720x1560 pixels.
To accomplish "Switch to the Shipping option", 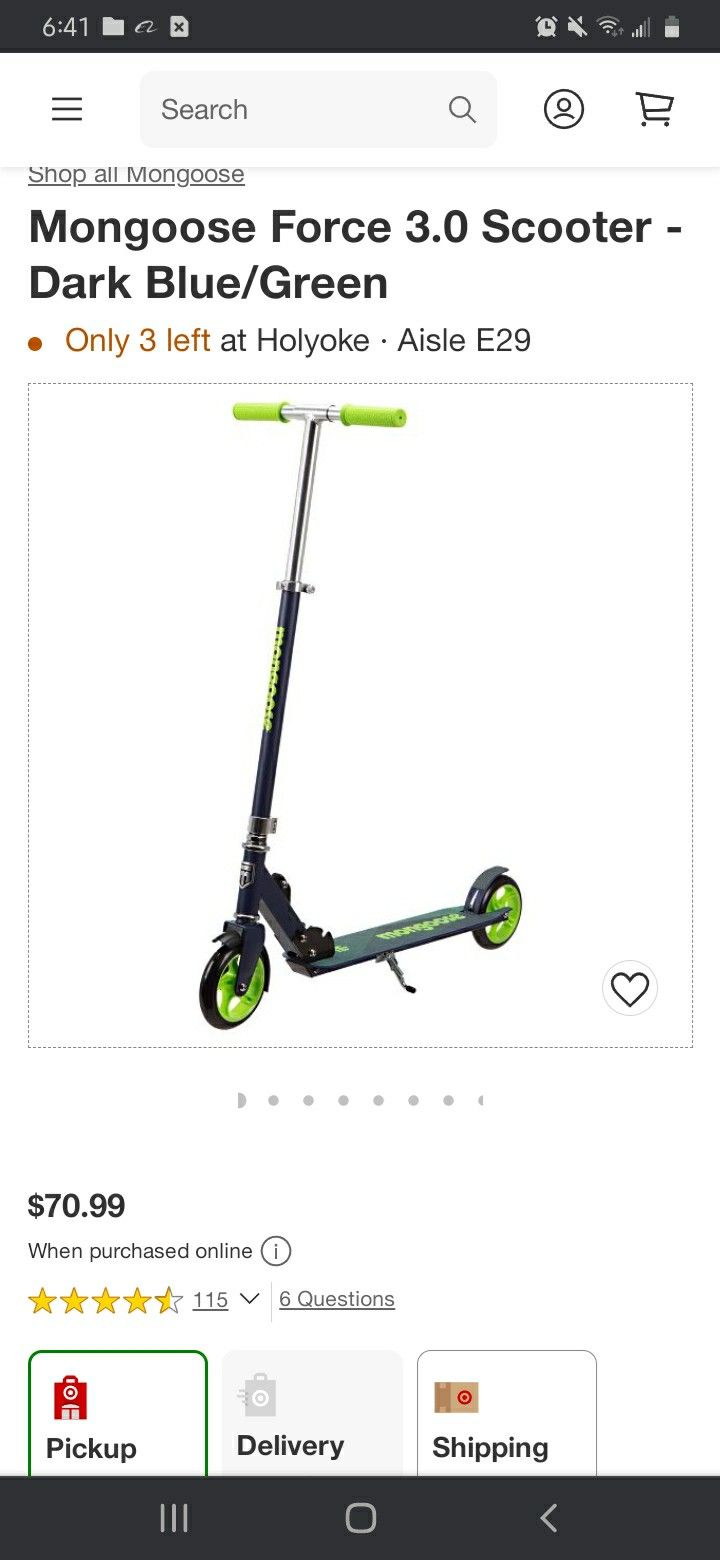I will click(x=506, y=1415).
